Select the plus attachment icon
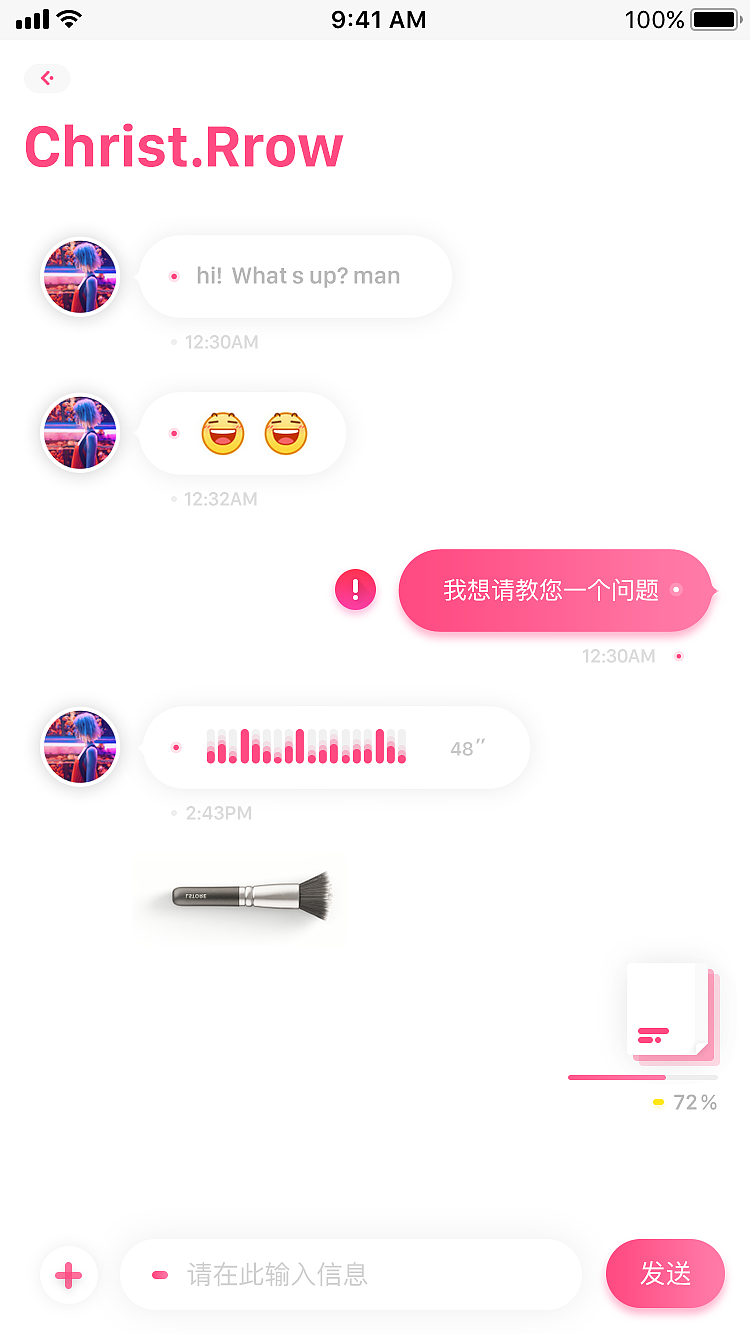This screenshot has height=1334, width=750. [x=68, y=1274]
